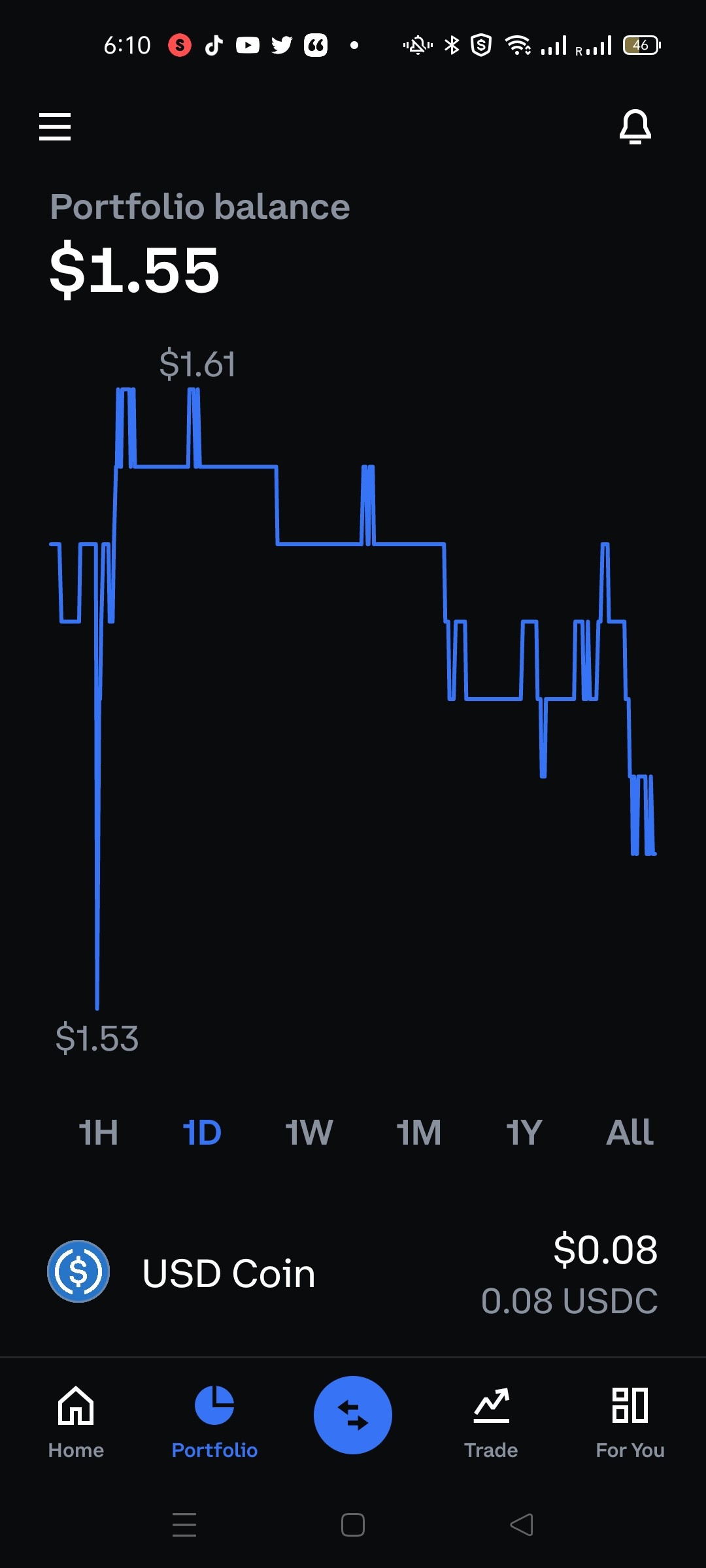
Task: Open the hamburger menu
Action: (55, 126)
